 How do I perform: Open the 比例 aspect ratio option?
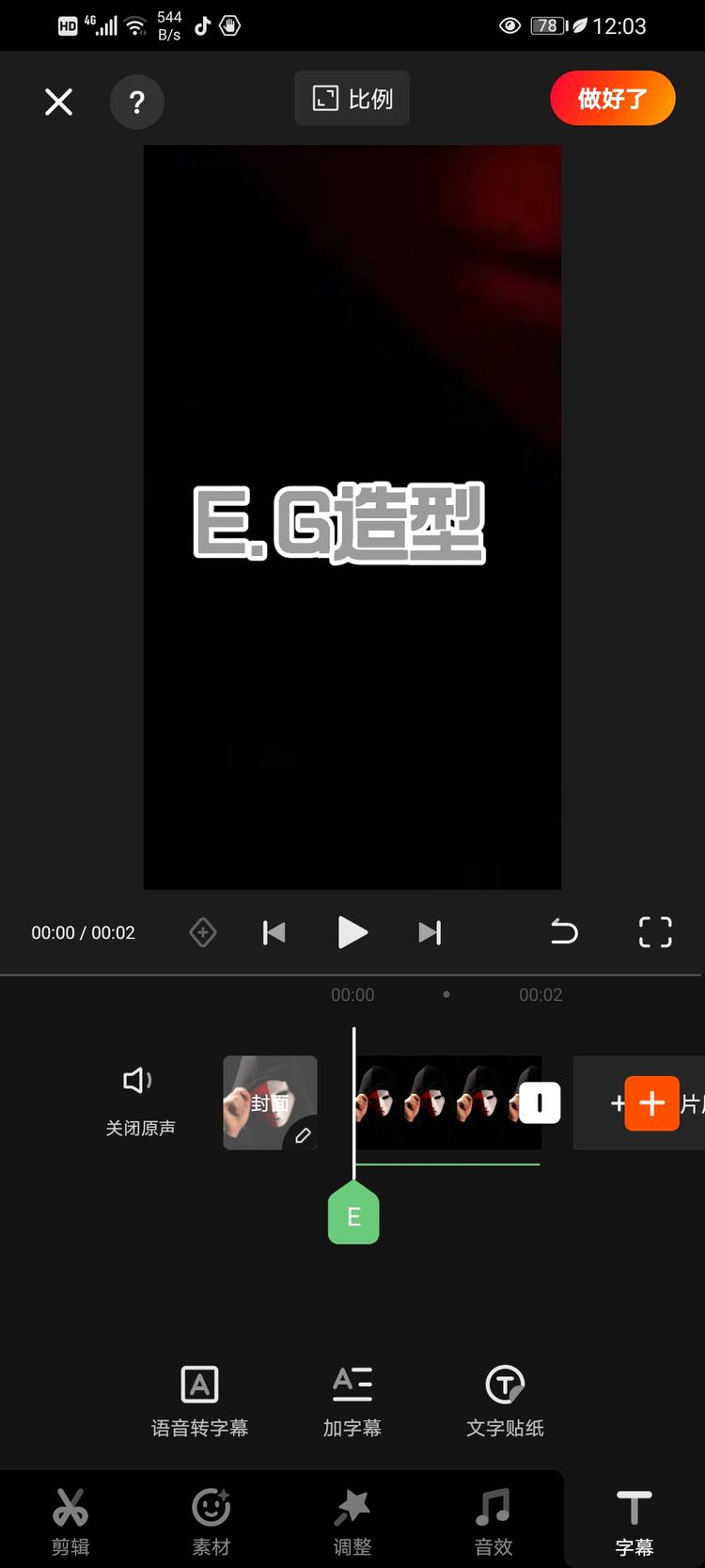[x=352, y=99]
